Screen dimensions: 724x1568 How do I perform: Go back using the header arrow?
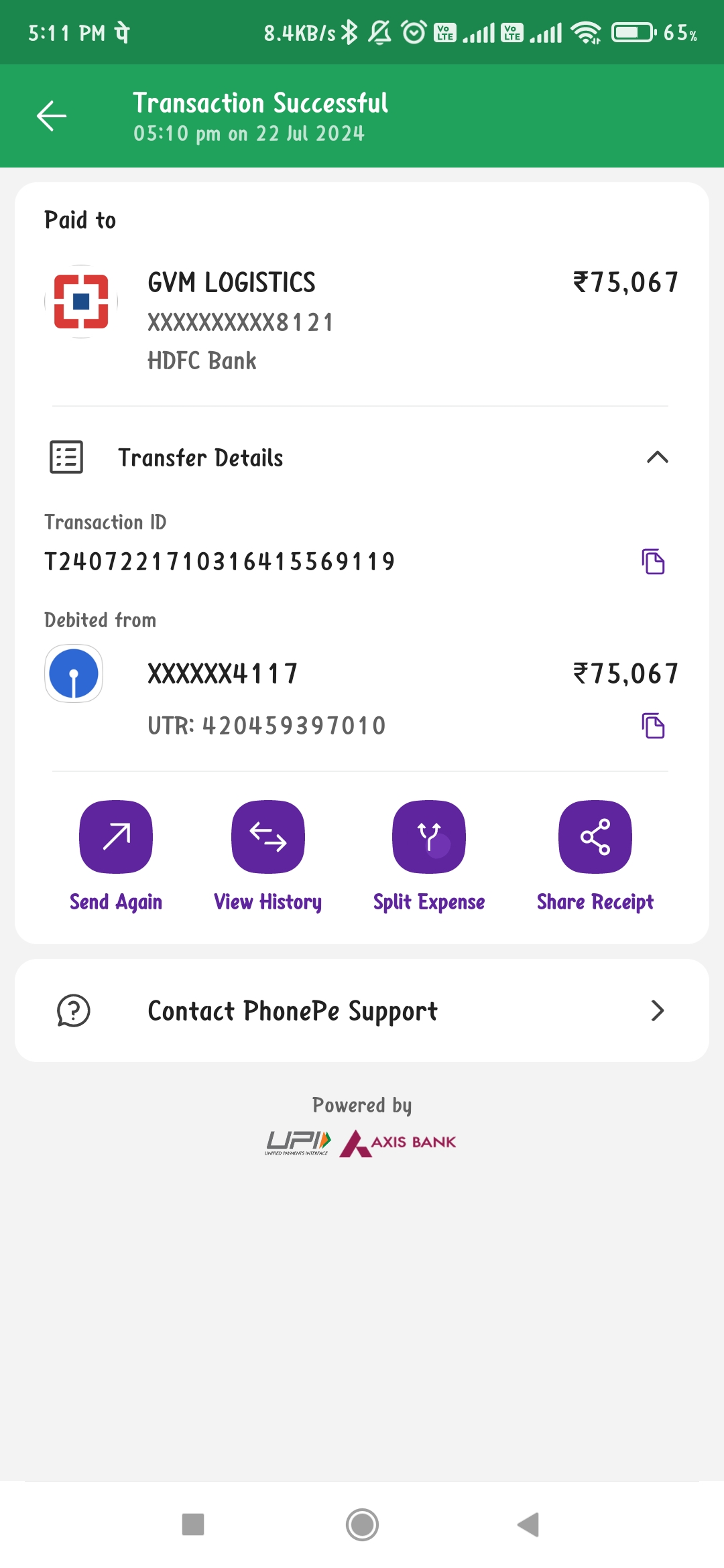[52, 116]
